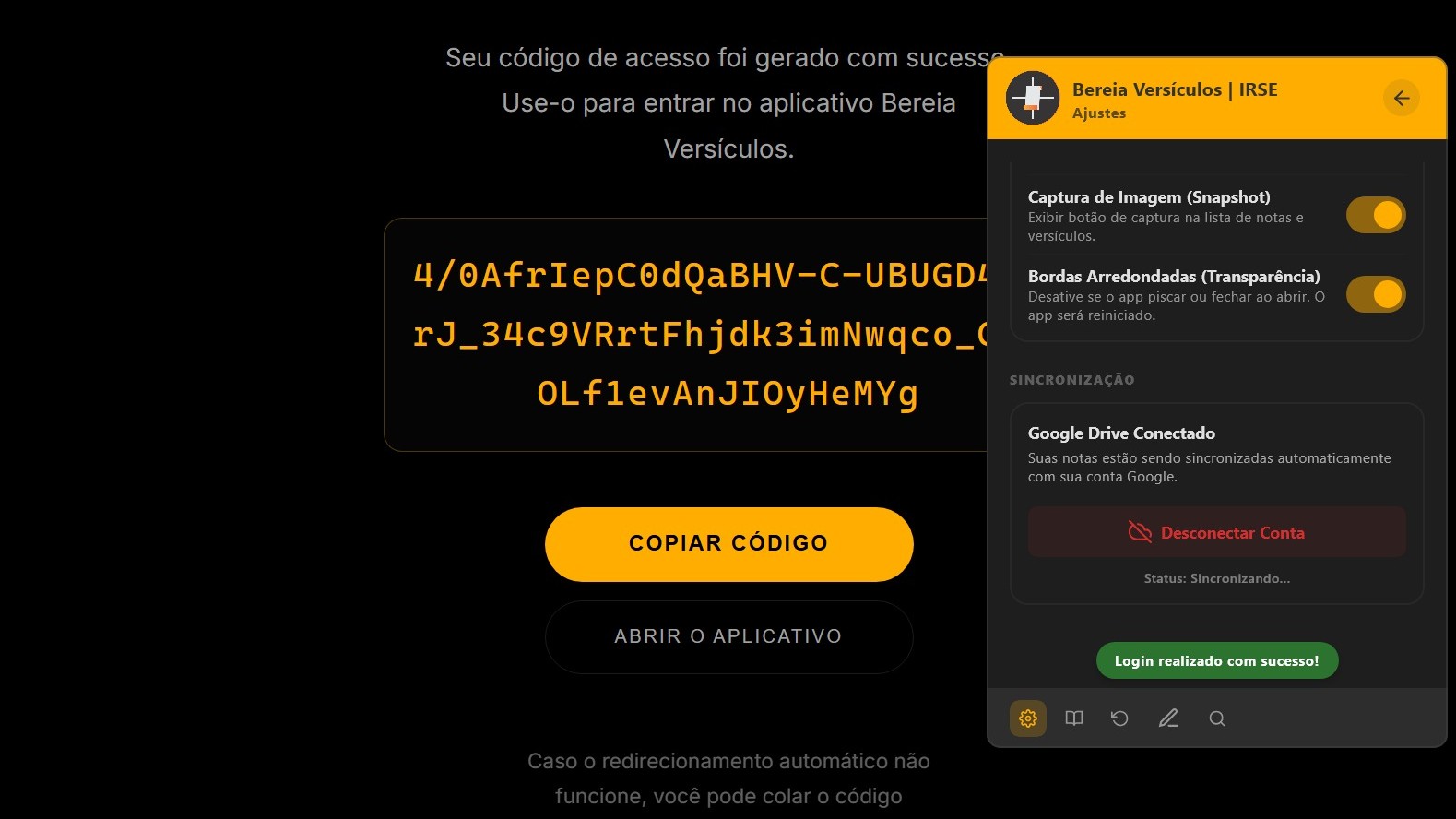Viewport: 1456px width, 819px height.
Task: Tap COPIAR CÓDIGO button
Action: (x=728, y=543)
